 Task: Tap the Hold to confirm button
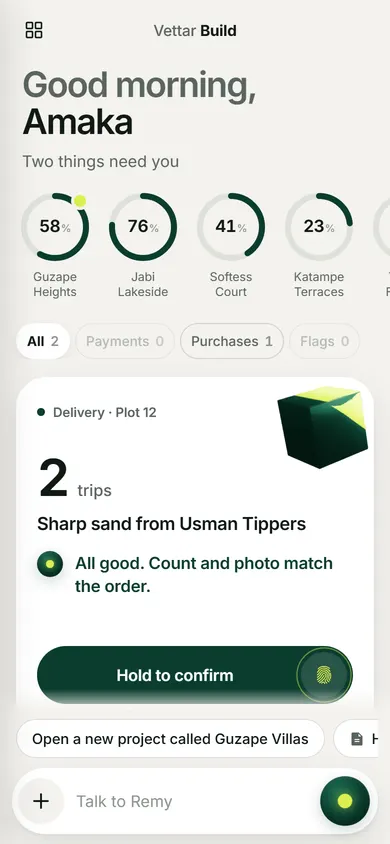pyautogui.click(x=195, y=675)
